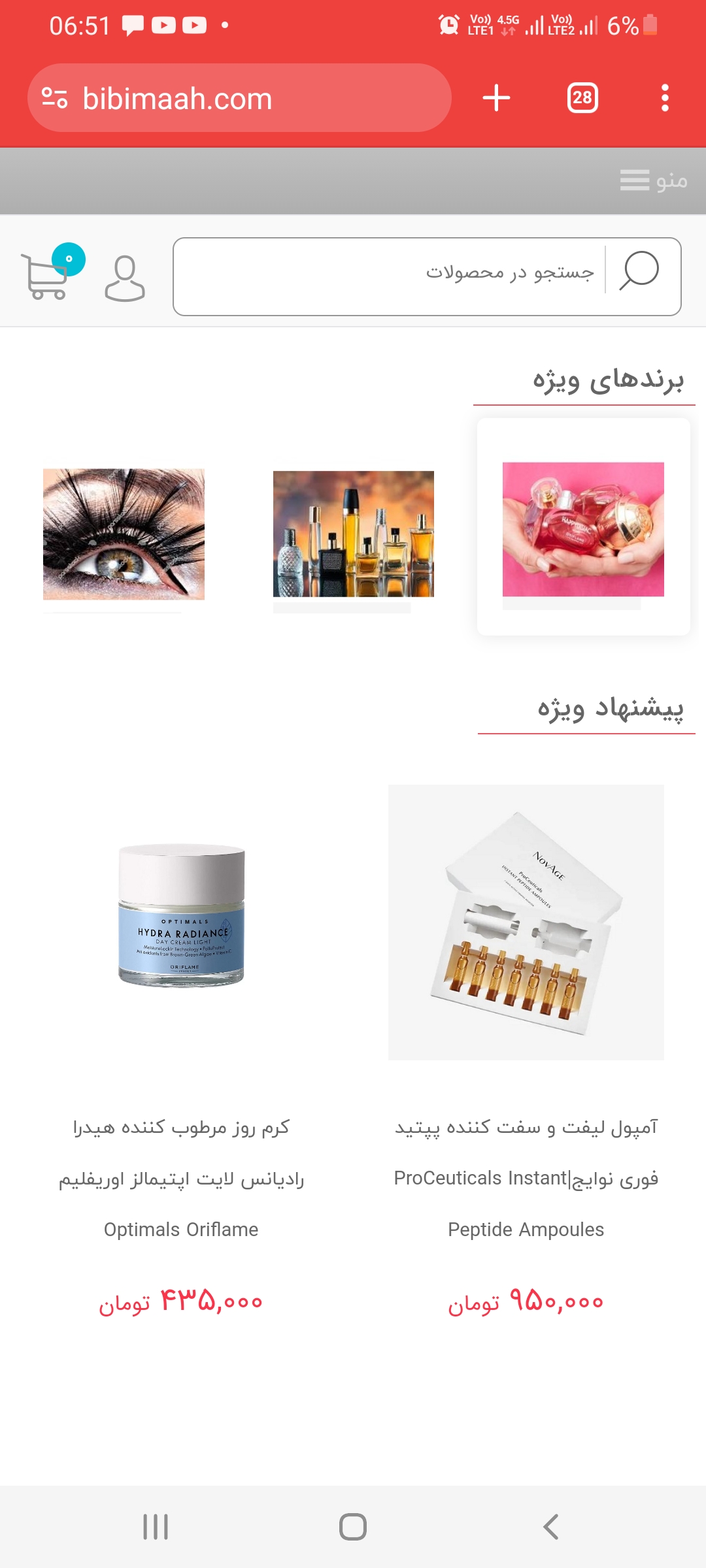Open a new browser tab

496,98
